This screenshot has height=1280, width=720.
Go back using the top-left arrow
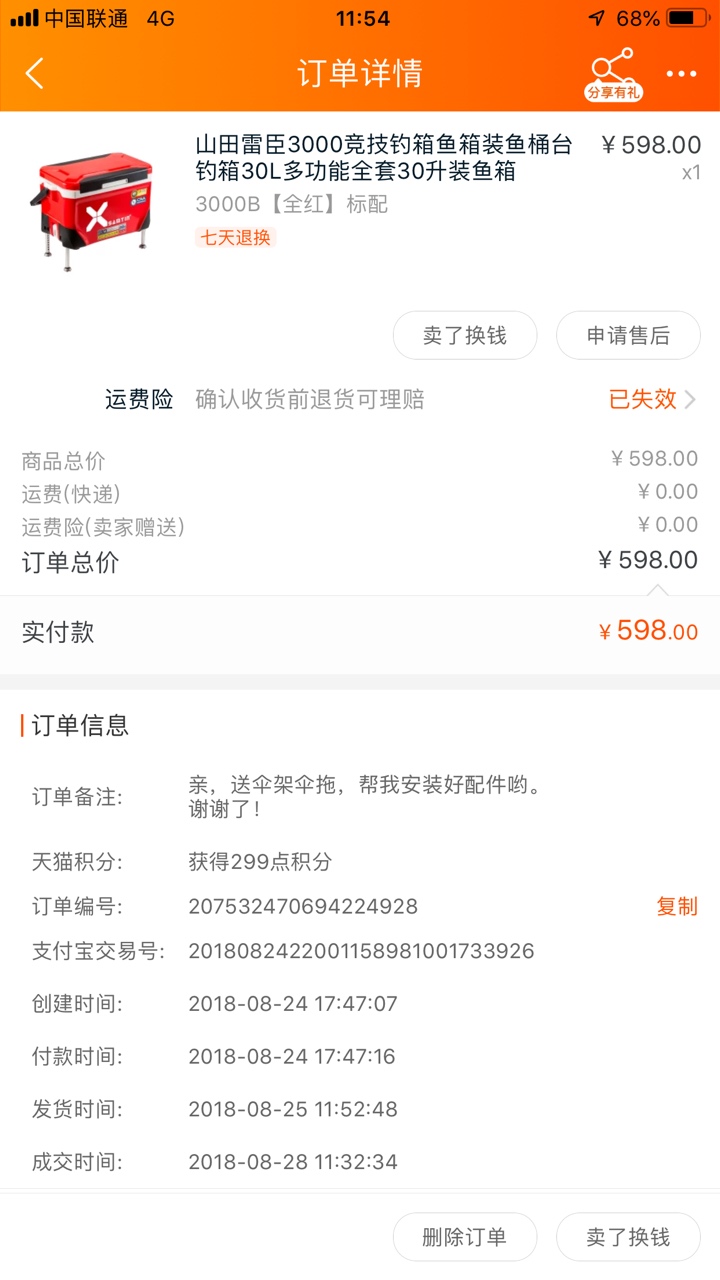pyautogui.click(x=35, y=73)
